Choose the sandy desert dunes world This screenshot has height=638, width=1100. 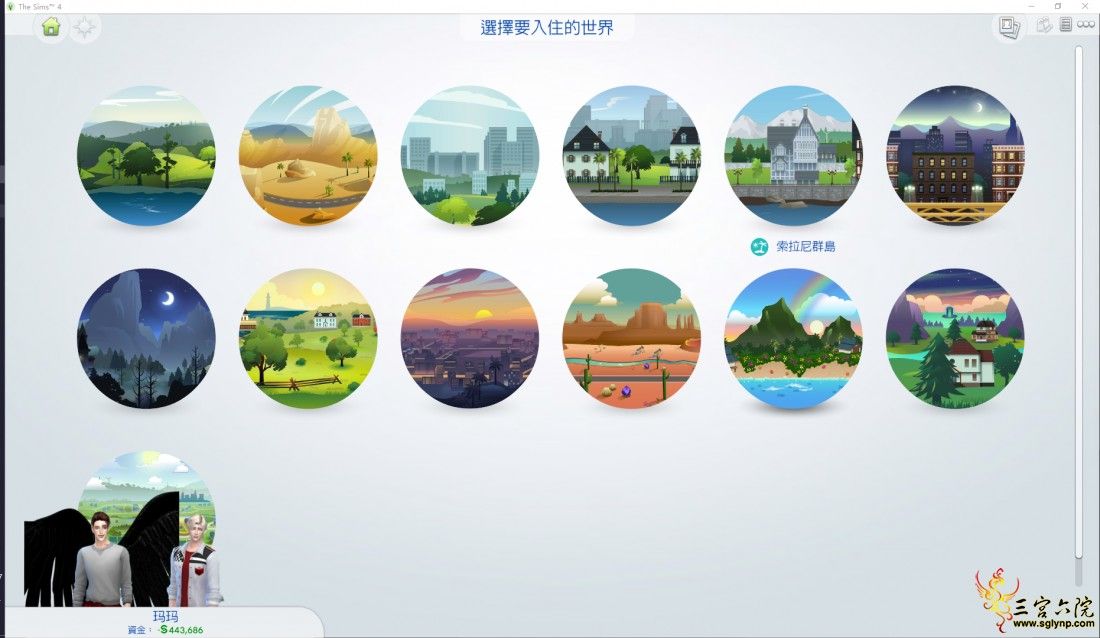click(308, 155)
